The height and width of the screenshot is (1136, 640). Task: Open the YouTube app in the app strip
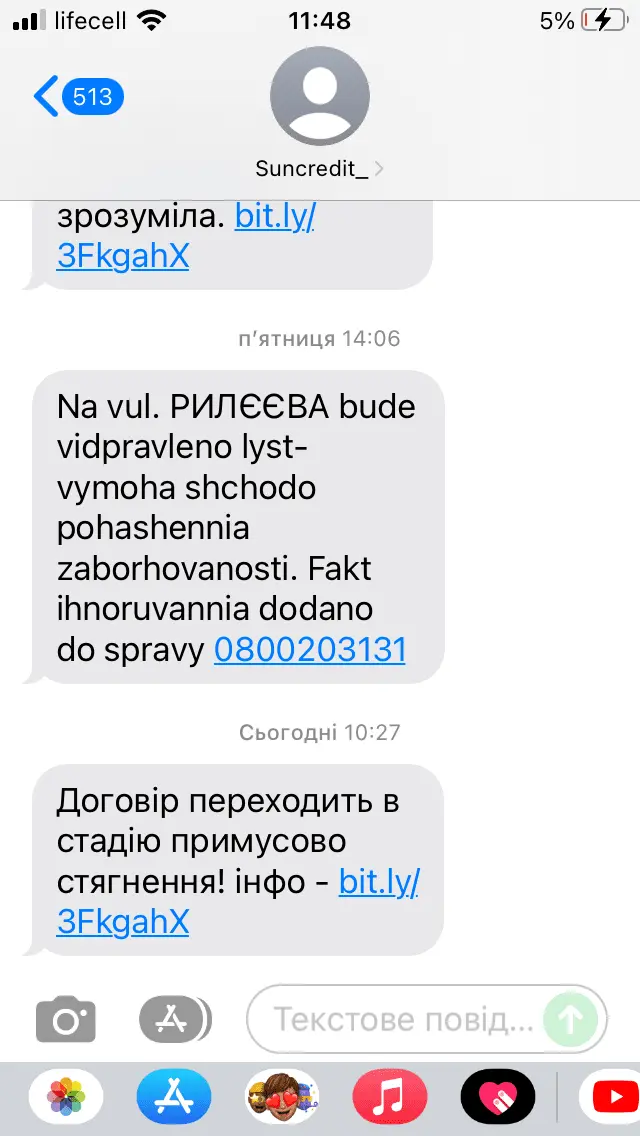(x=608, y=1098)
